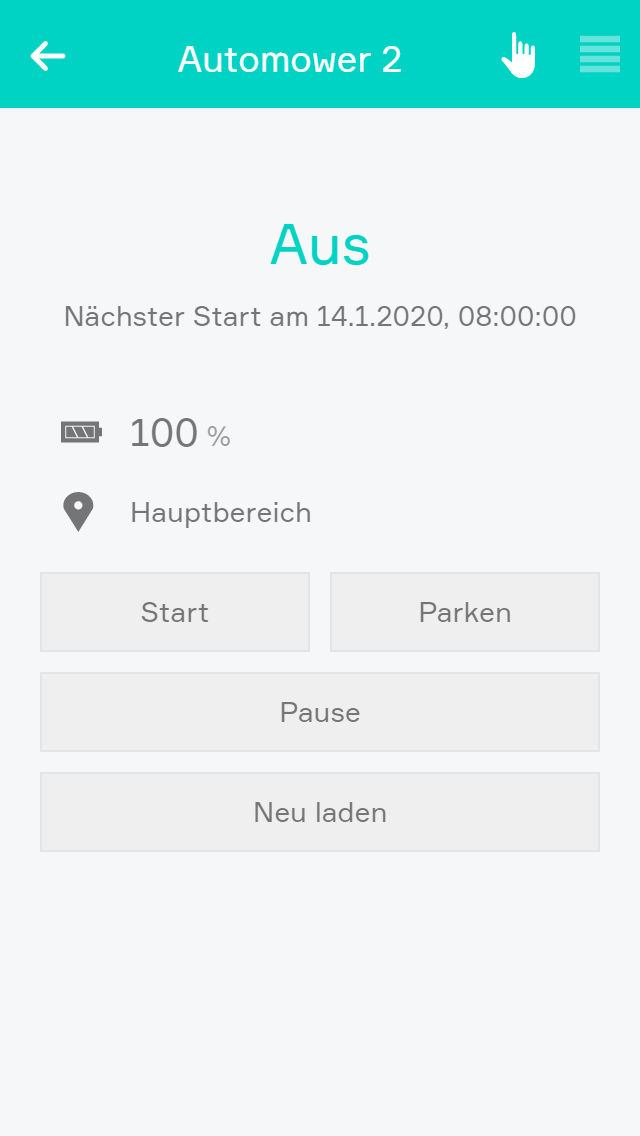Send the mower to park with Parken
This screenshot has height=1136, width=640.
pos(465,612)
